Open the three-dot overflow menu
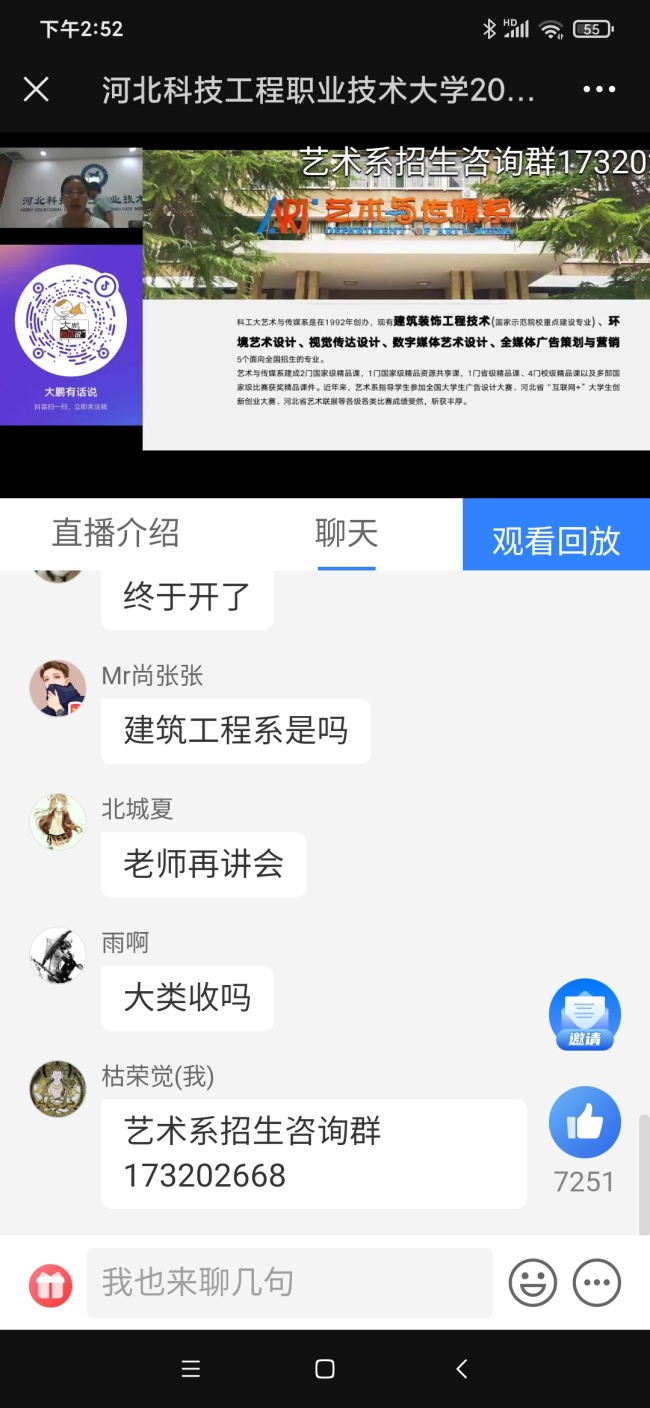This screenshot has width=650, height=1408. pyautogui.click(x=598, y=90)
